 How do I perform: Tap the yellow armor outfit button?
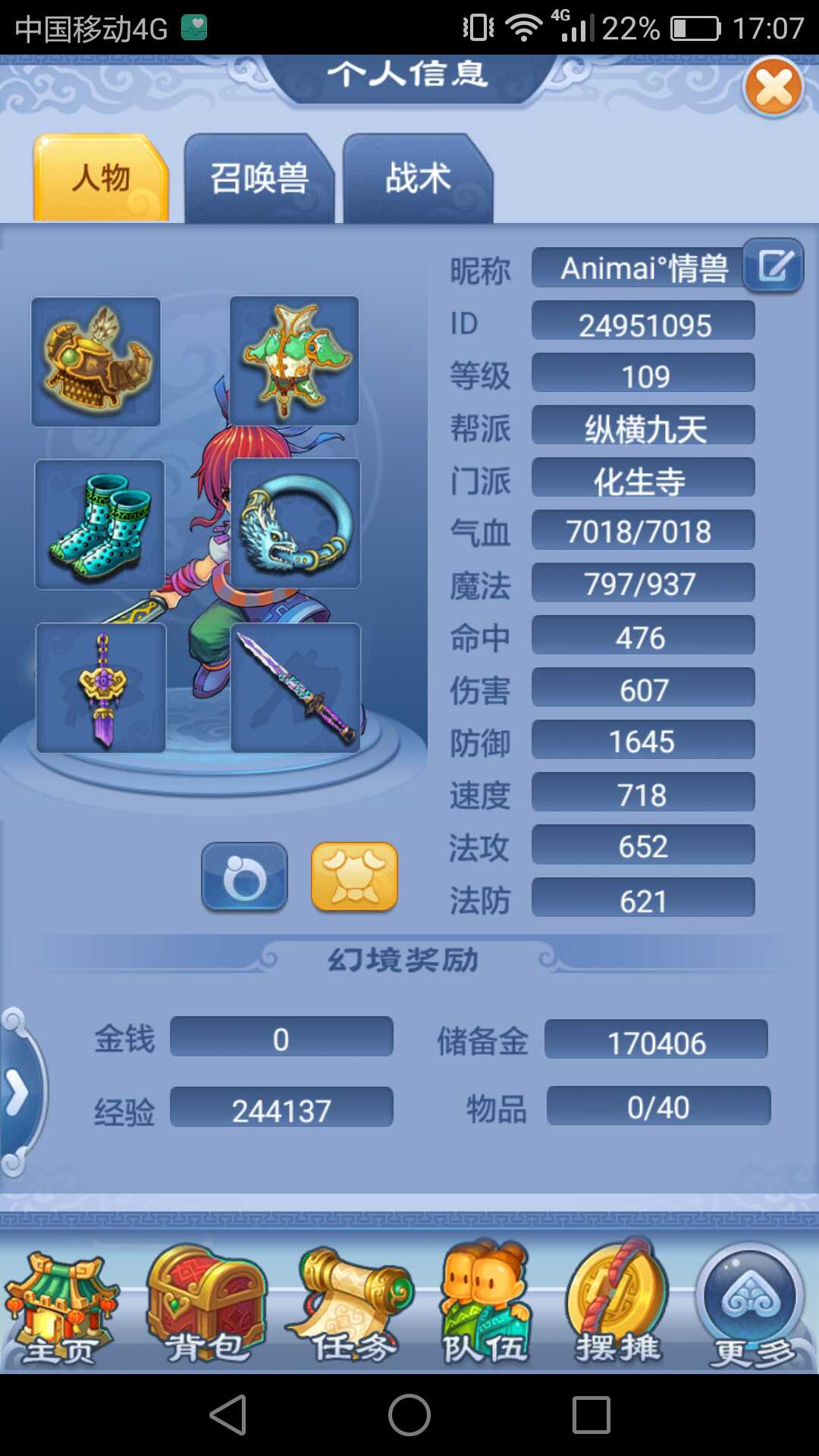point(354,877)
